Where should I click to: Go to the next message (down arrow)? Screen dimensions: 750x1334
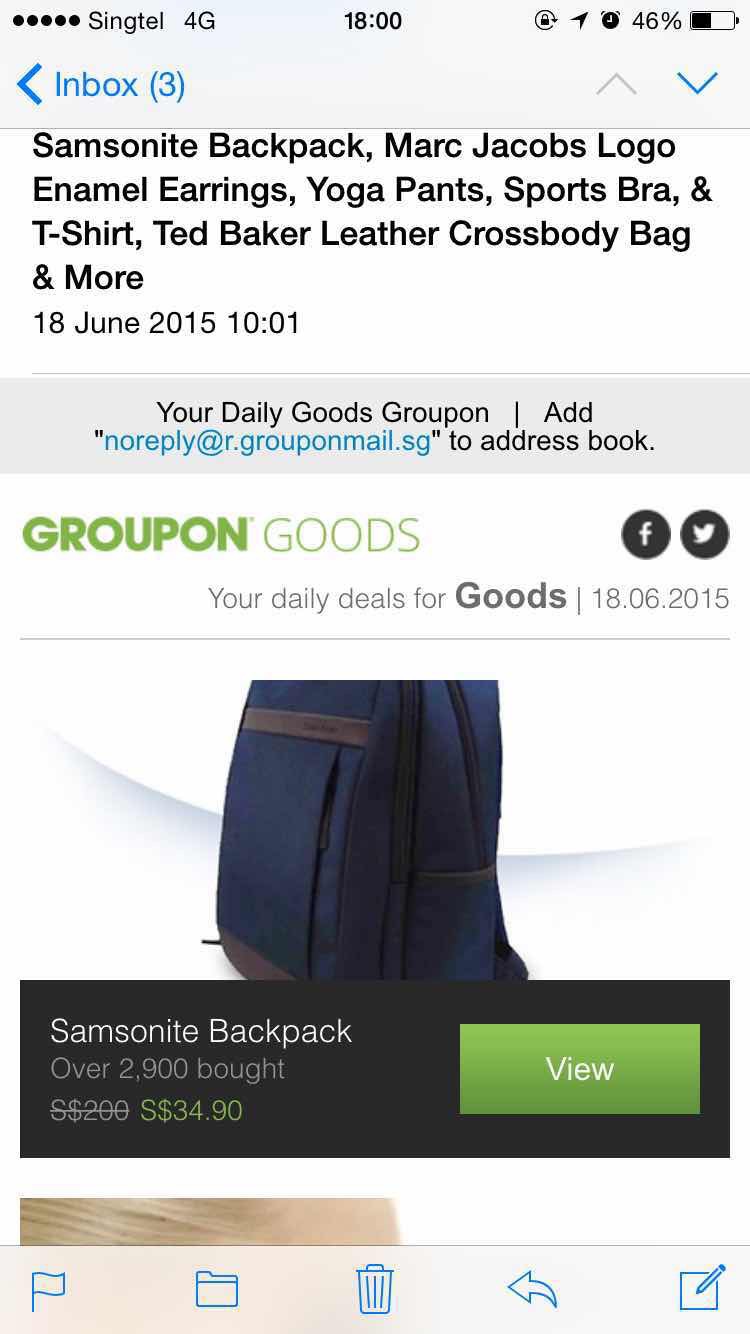coord(697,83)
